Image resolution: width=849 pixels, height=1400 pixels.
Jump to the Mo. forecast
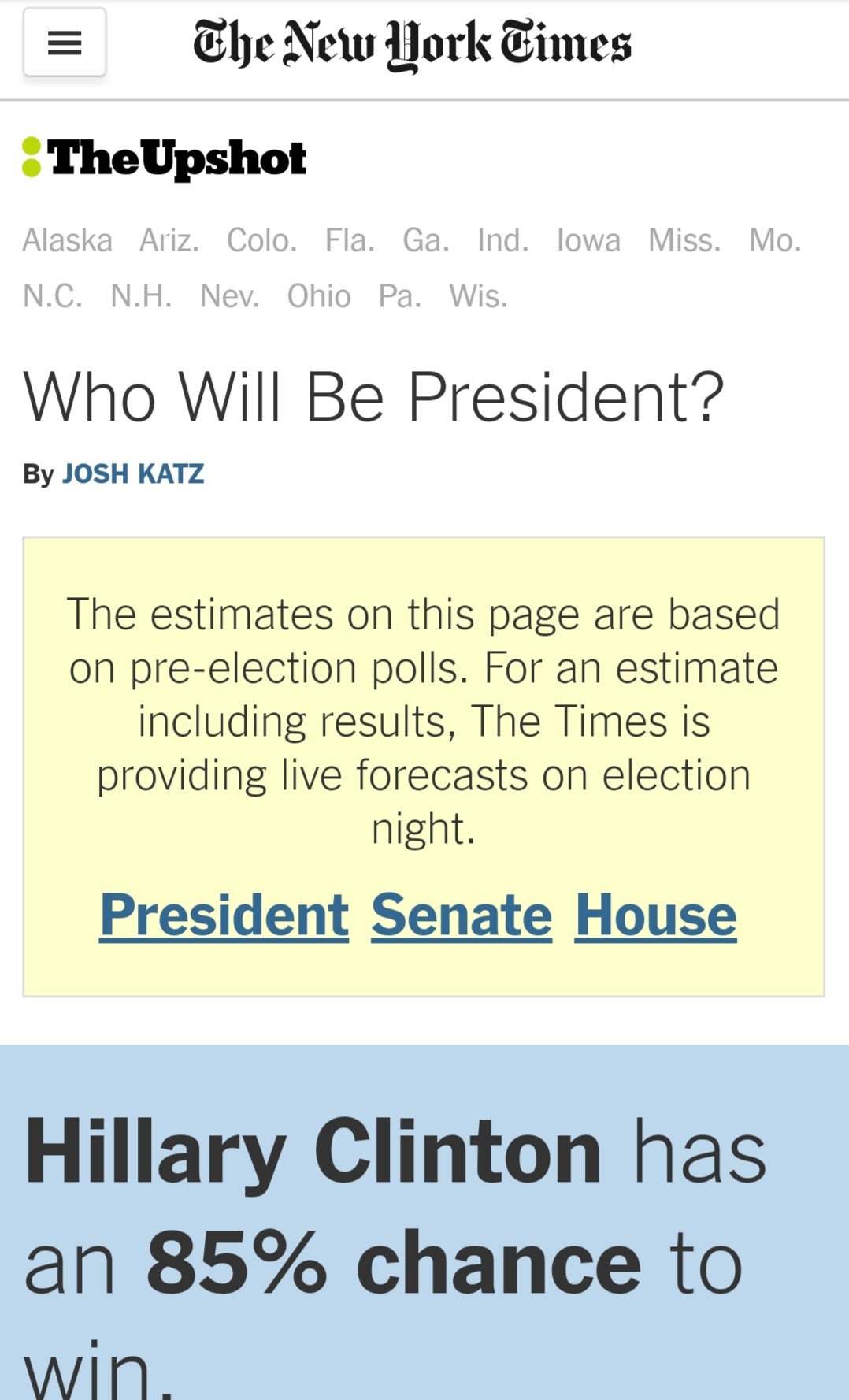[775, 240]
